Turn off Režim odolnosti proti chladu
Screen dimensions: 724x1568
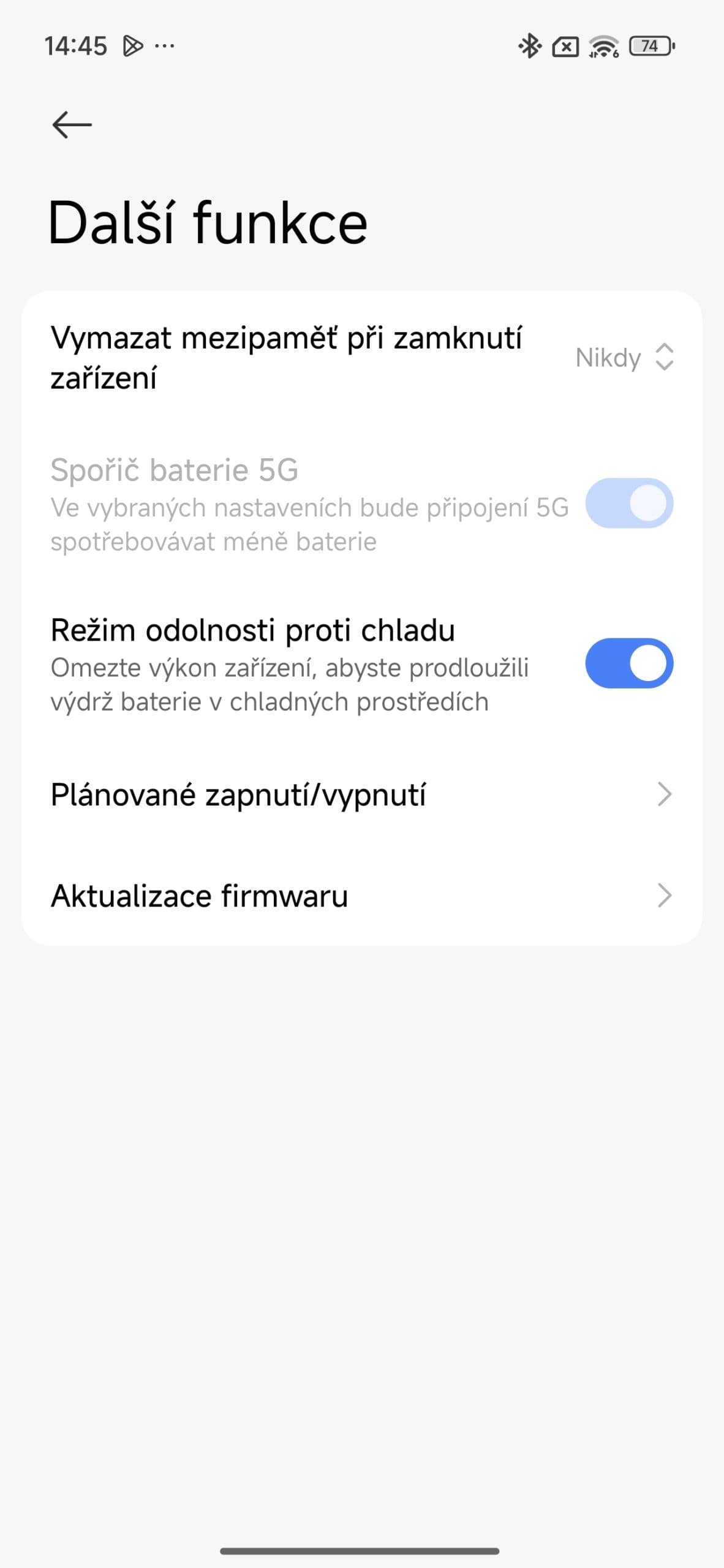click(628, 663)
